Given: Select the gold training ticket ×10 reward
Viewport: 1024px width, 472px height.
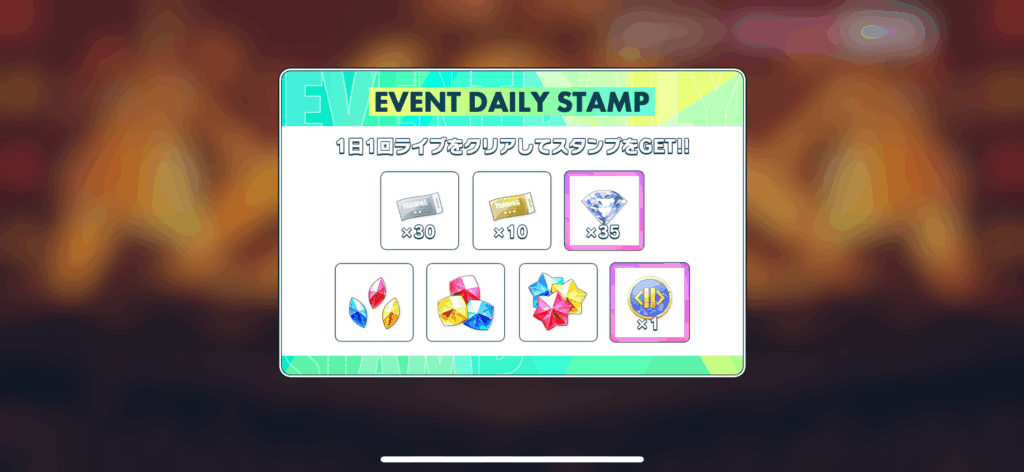Looking at the screenshot, I should [511, 210].
